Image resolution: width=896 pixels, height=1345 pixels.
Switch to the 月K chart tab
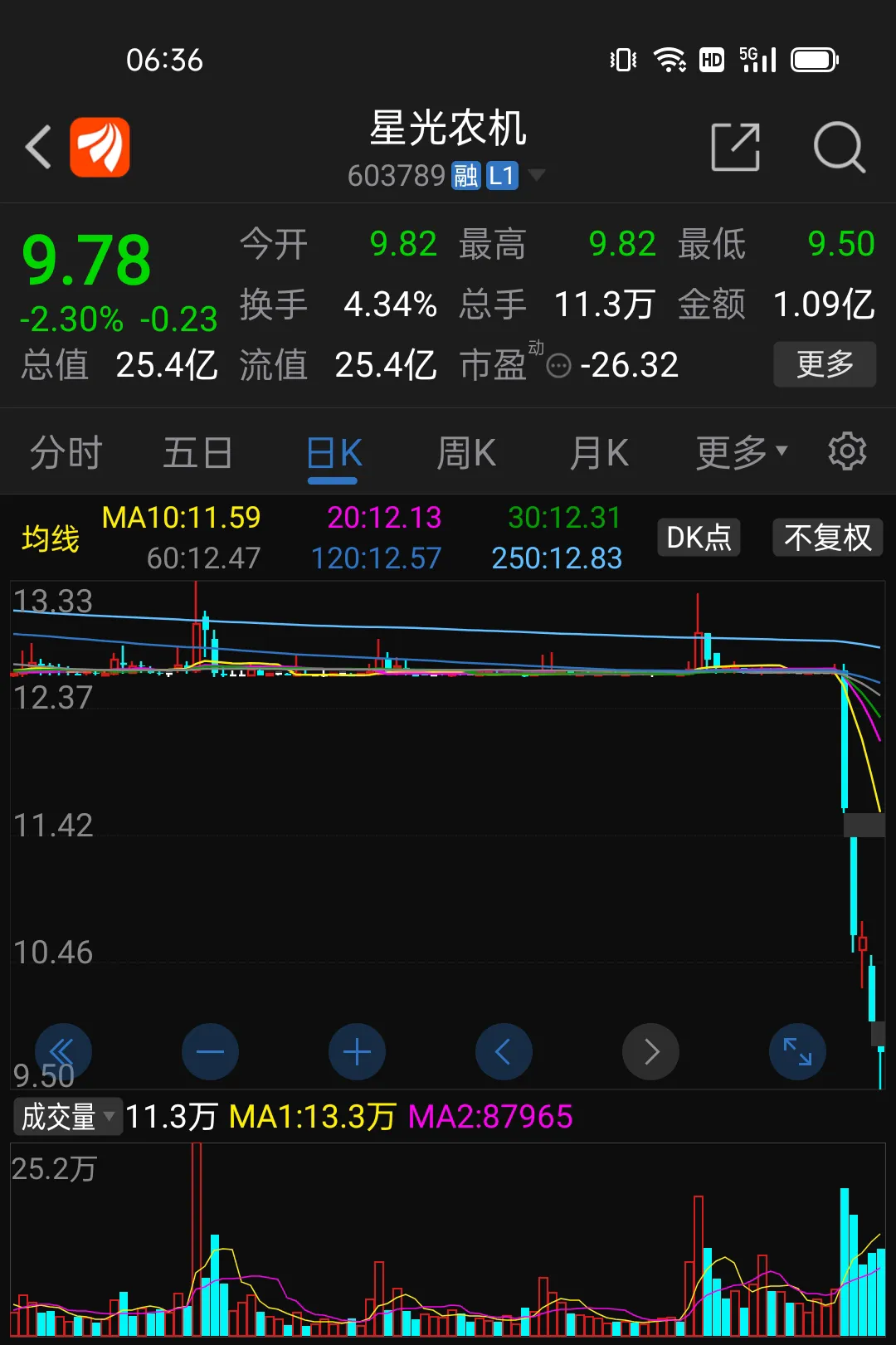(599, 453)
